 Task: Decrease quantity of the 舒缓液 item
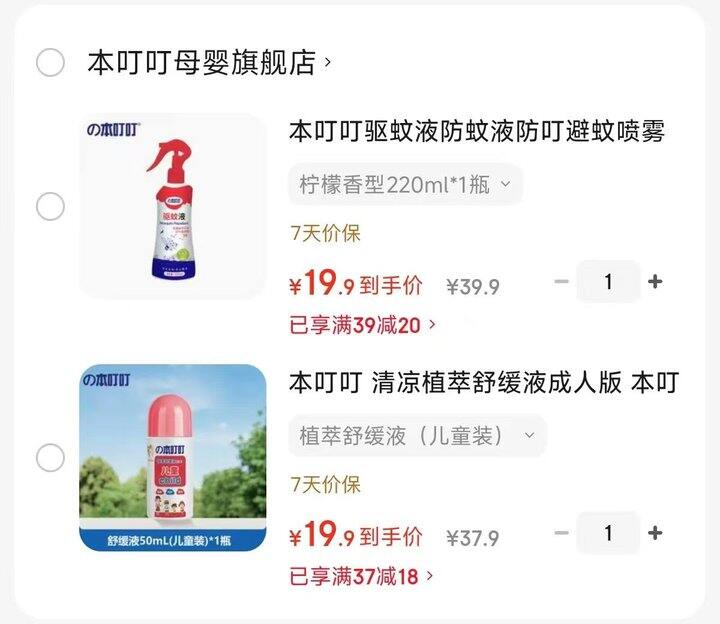point(561,533)
